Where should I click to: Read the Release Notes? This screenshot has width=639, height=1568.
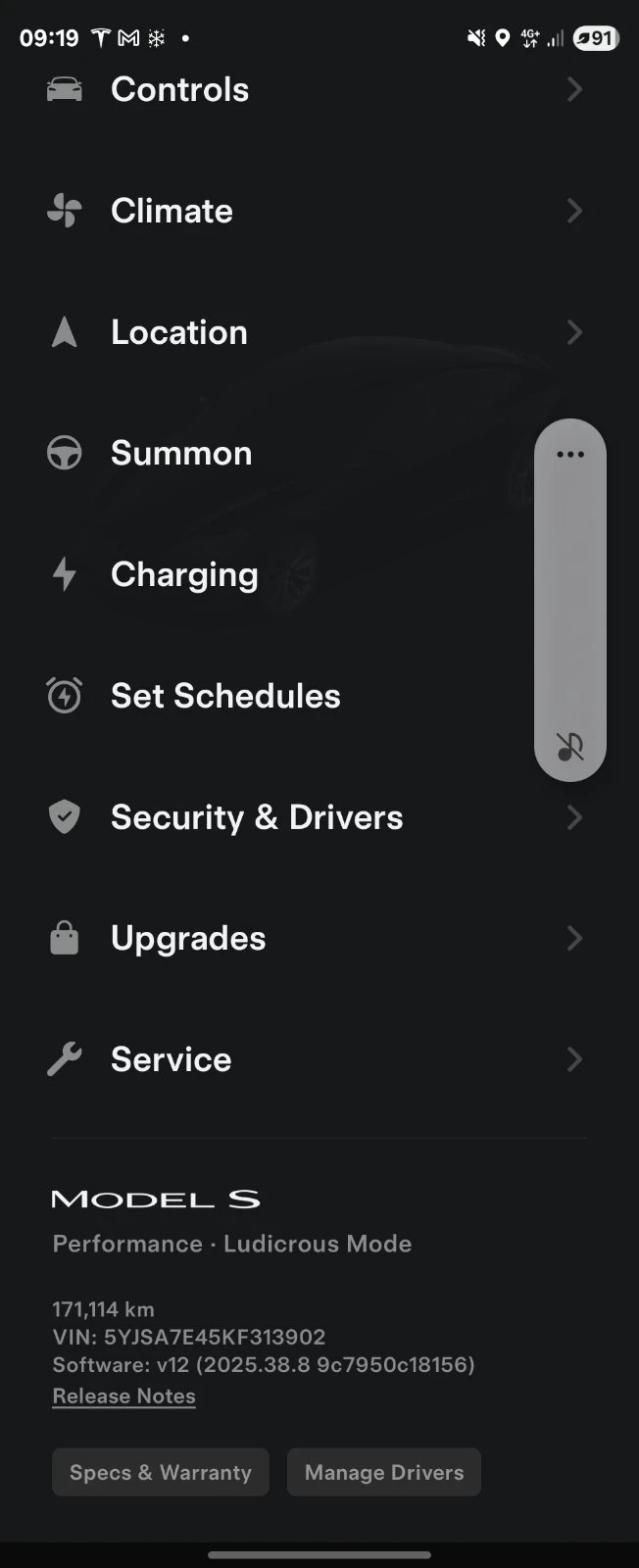(124, 1396)
